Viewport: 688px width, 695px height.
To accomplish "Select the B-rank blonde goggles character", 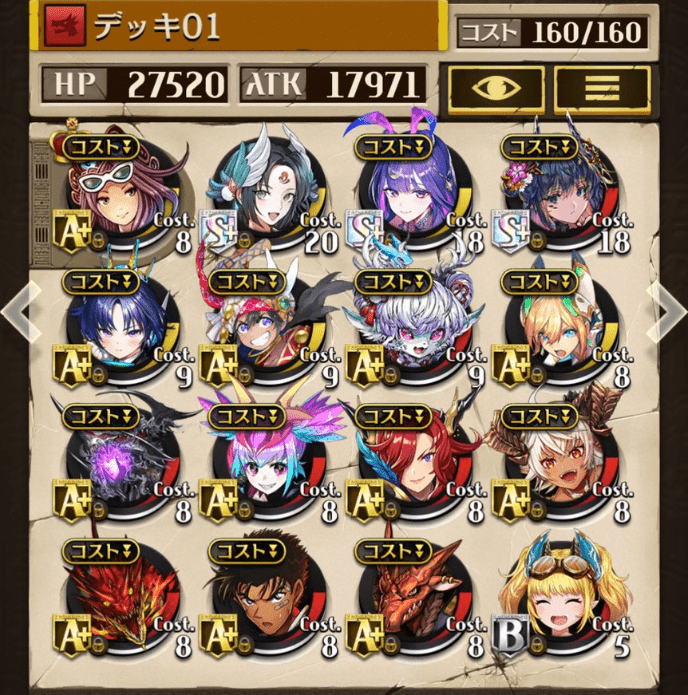I will 560,598.
